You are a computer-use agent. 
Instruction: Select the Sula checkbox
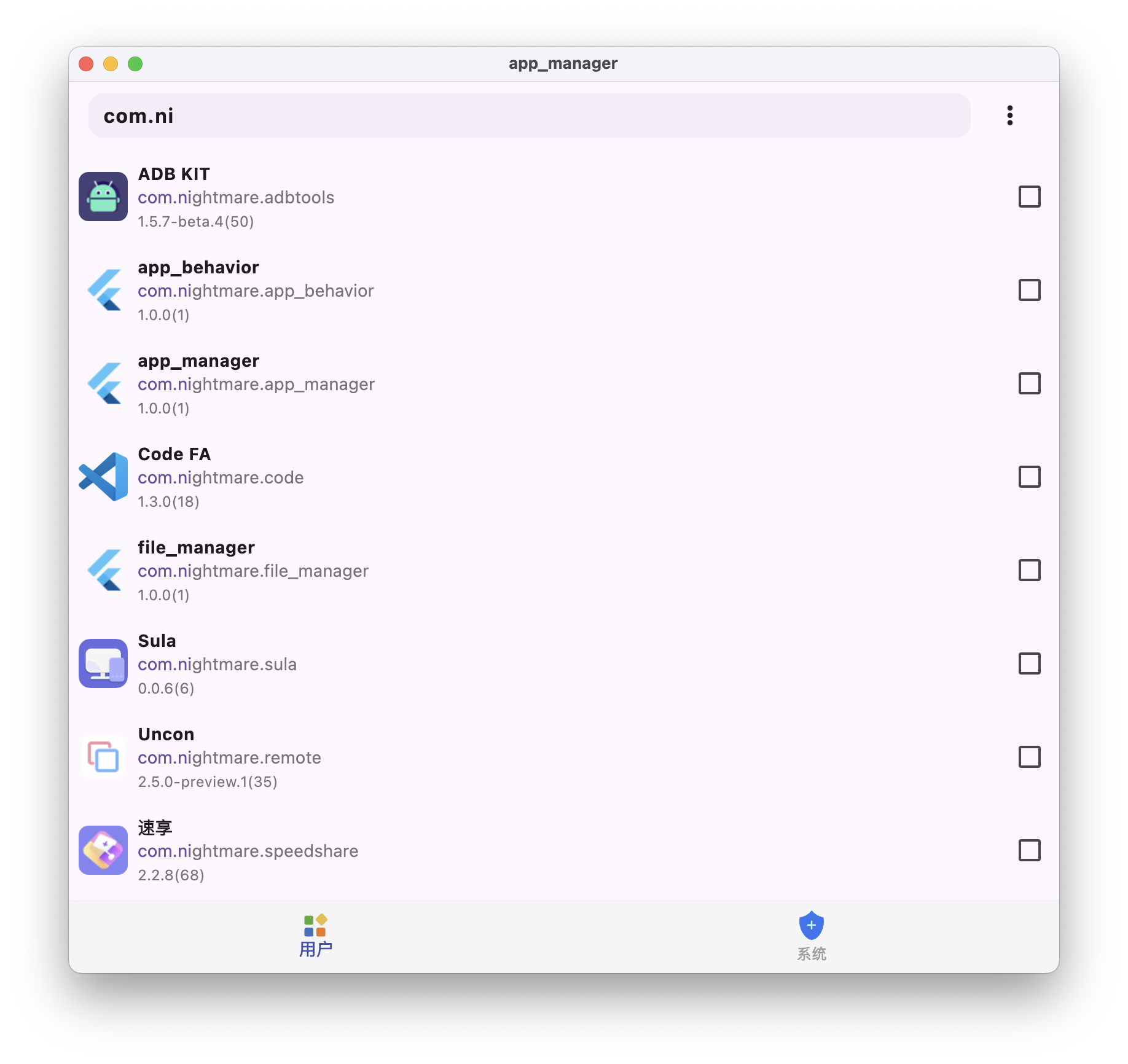click(x=1029, y=663)
